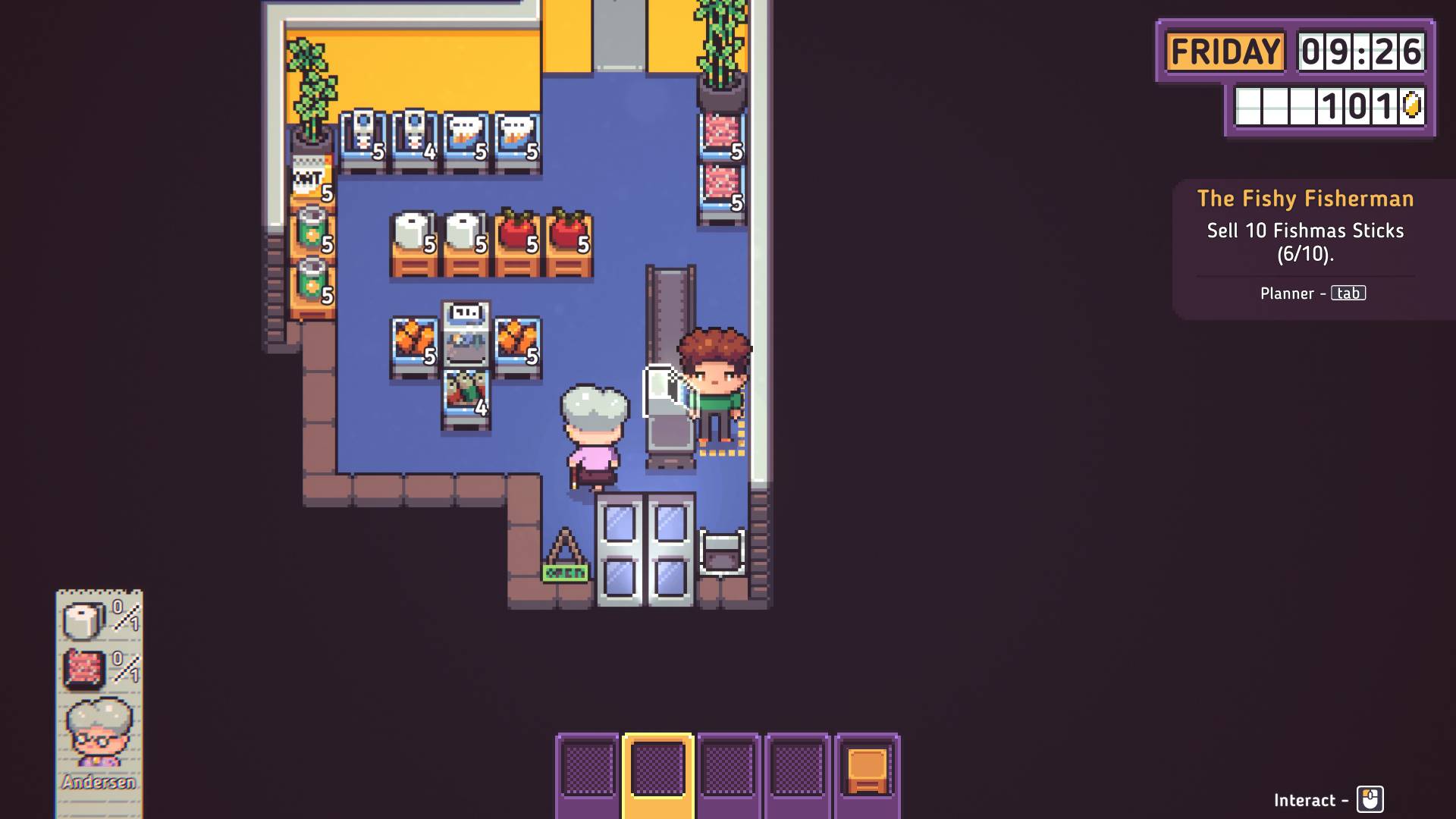Open the Planner via the tab key hint
Image resolution: width=1456 pixels, height=819 pixels.
click(x=1348, y=293)
